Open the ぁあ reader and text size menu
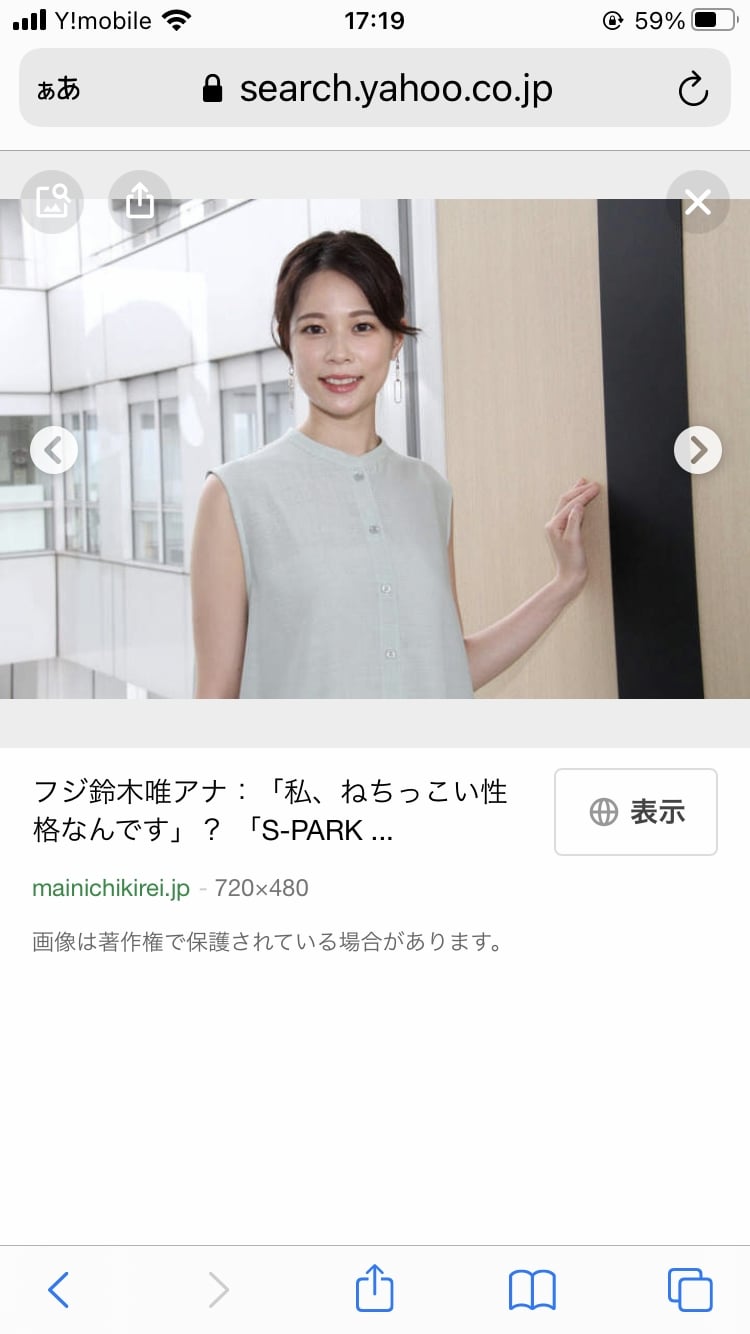 (58, 90)
